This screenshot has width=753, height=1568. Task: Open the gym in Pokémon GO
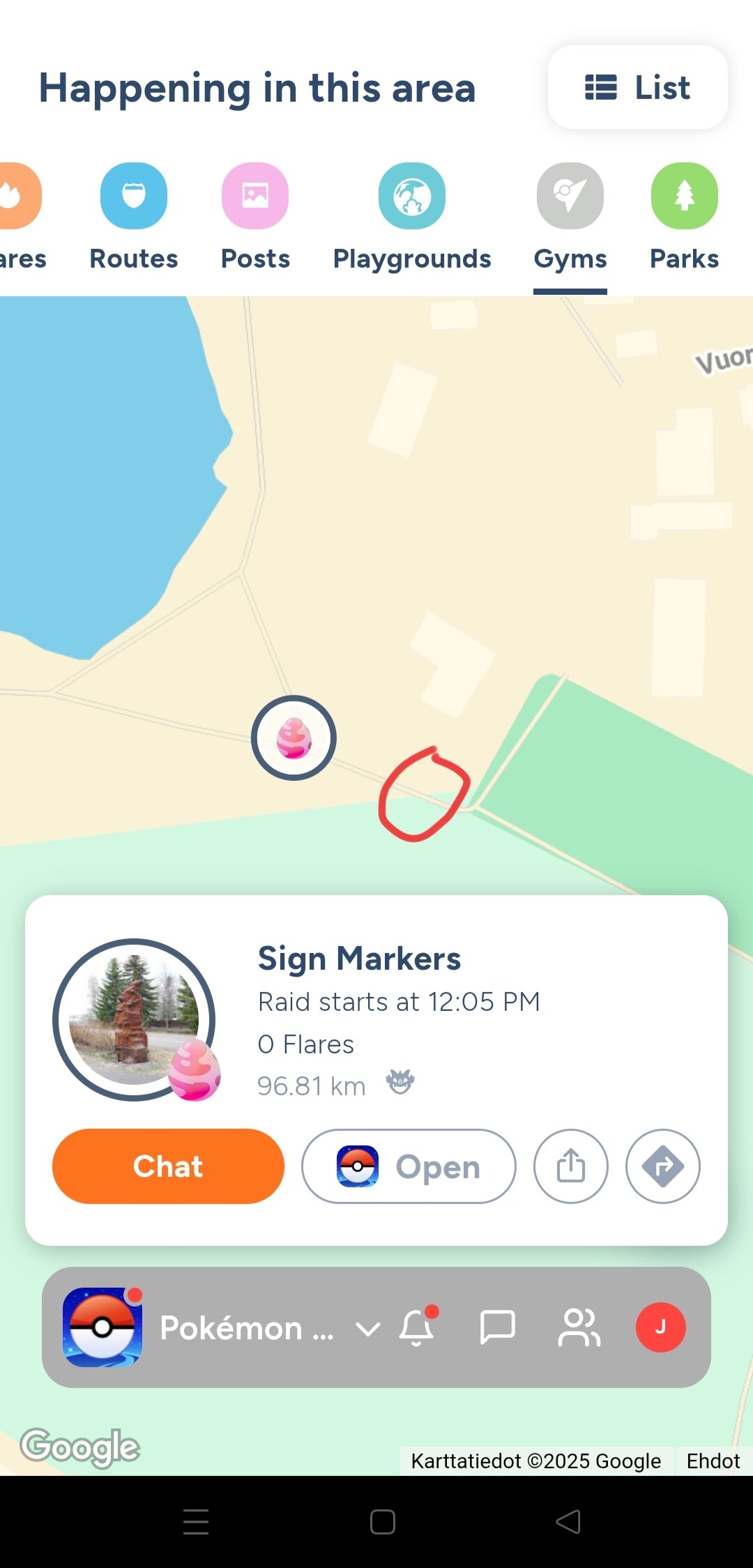point(409,1166)
